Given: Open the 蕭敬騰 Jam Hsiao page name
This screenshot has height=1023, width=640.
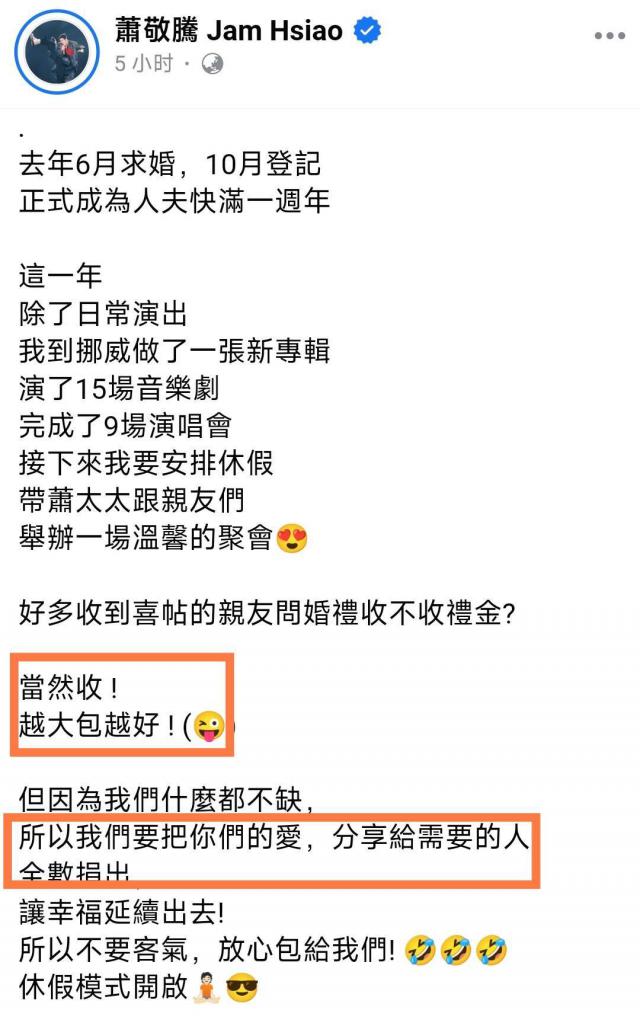Looking at the screenshot, I should tap(228, 32).
